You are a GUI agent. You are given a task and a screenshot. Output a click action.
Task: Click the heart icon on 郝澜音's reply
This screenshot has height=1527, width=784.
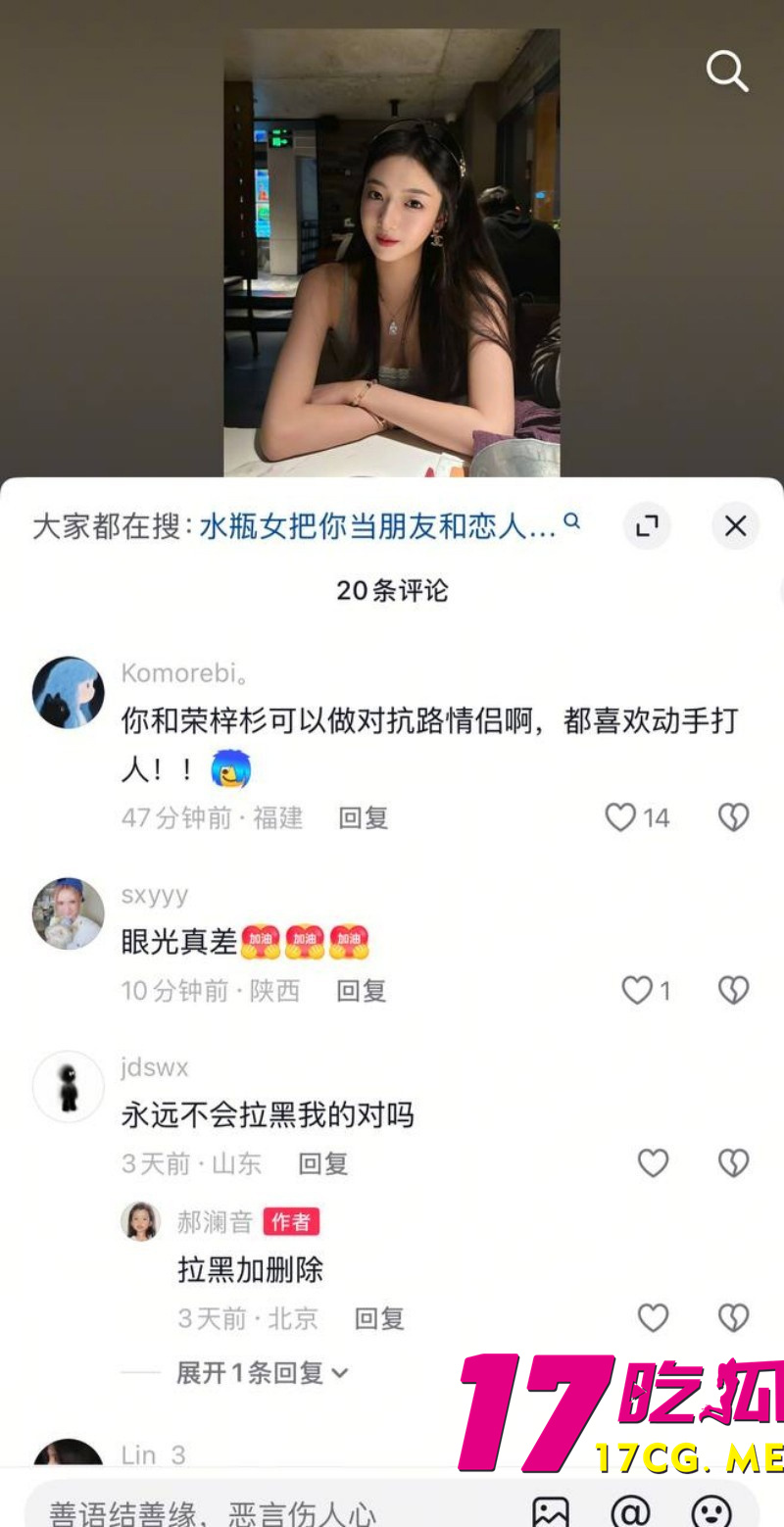pyautogui.click(x=653, y=1317)
